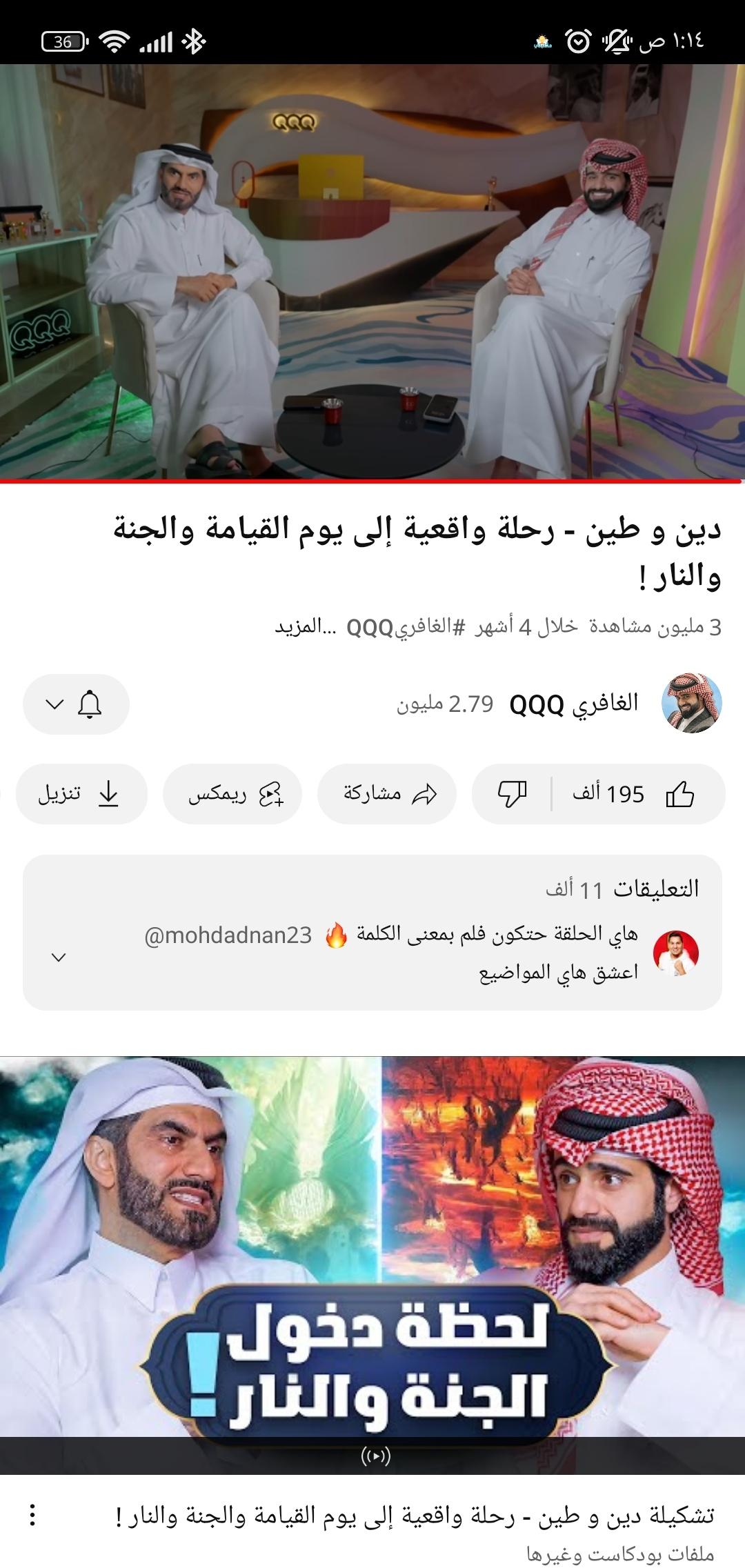745x1568 pixels.
Task: Tap the video player to show controls
Action: tap(372, 272)
